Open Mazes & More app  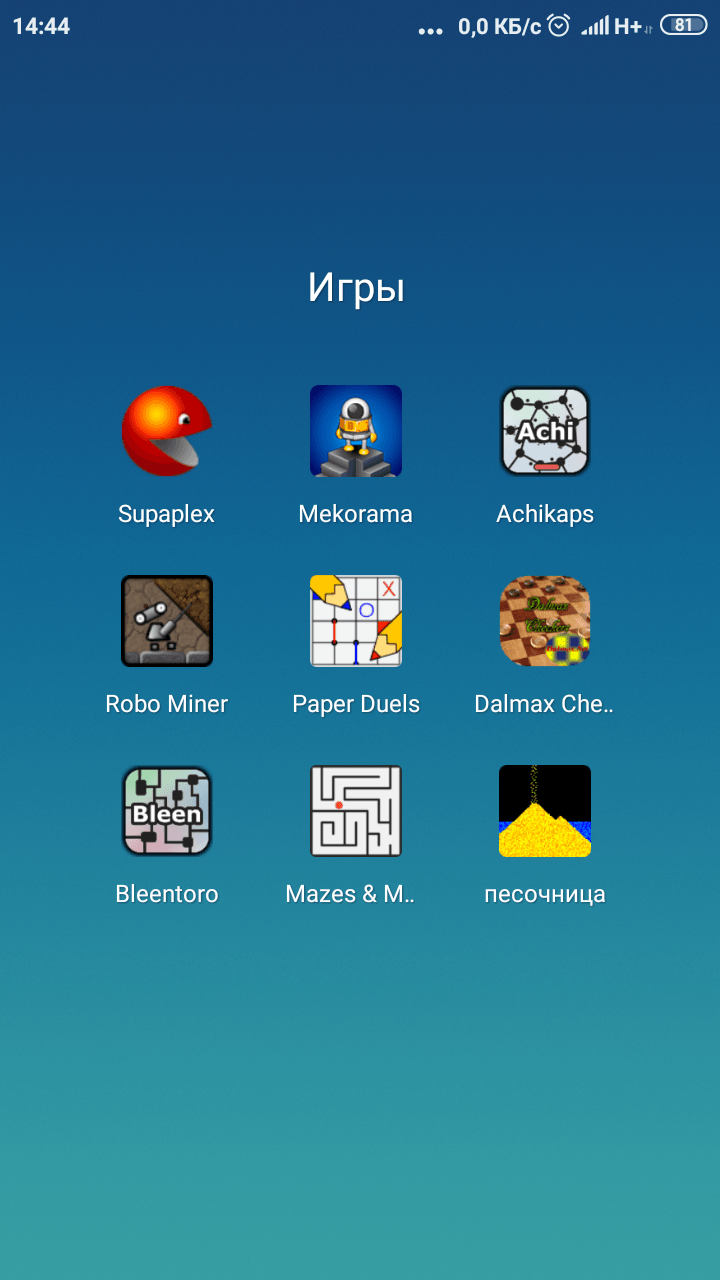pyautogui.click(x=356, y=811)
